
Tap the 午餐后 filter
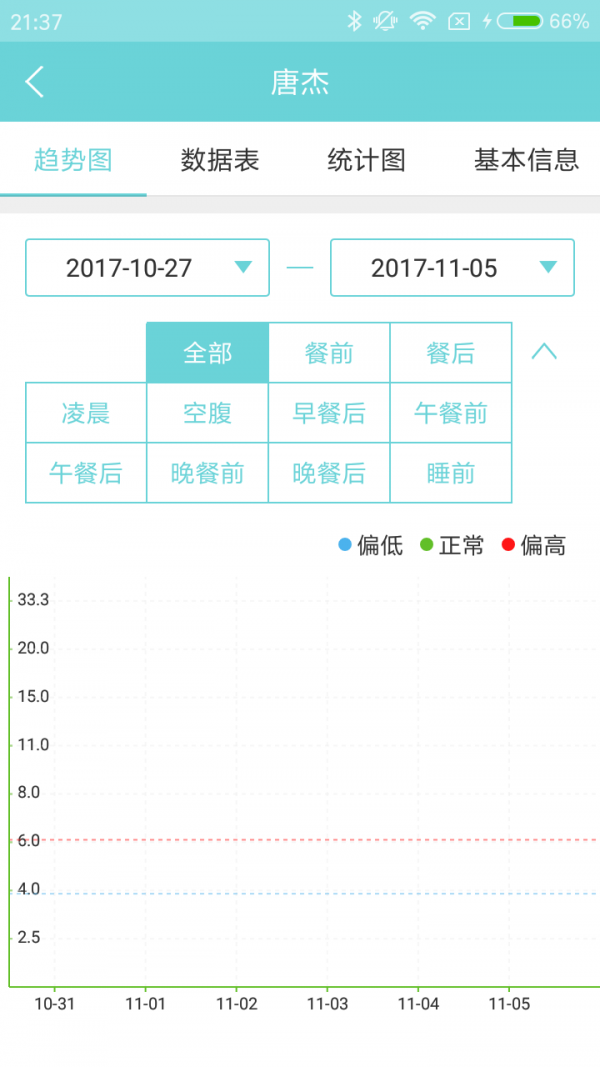coord(86,473)
